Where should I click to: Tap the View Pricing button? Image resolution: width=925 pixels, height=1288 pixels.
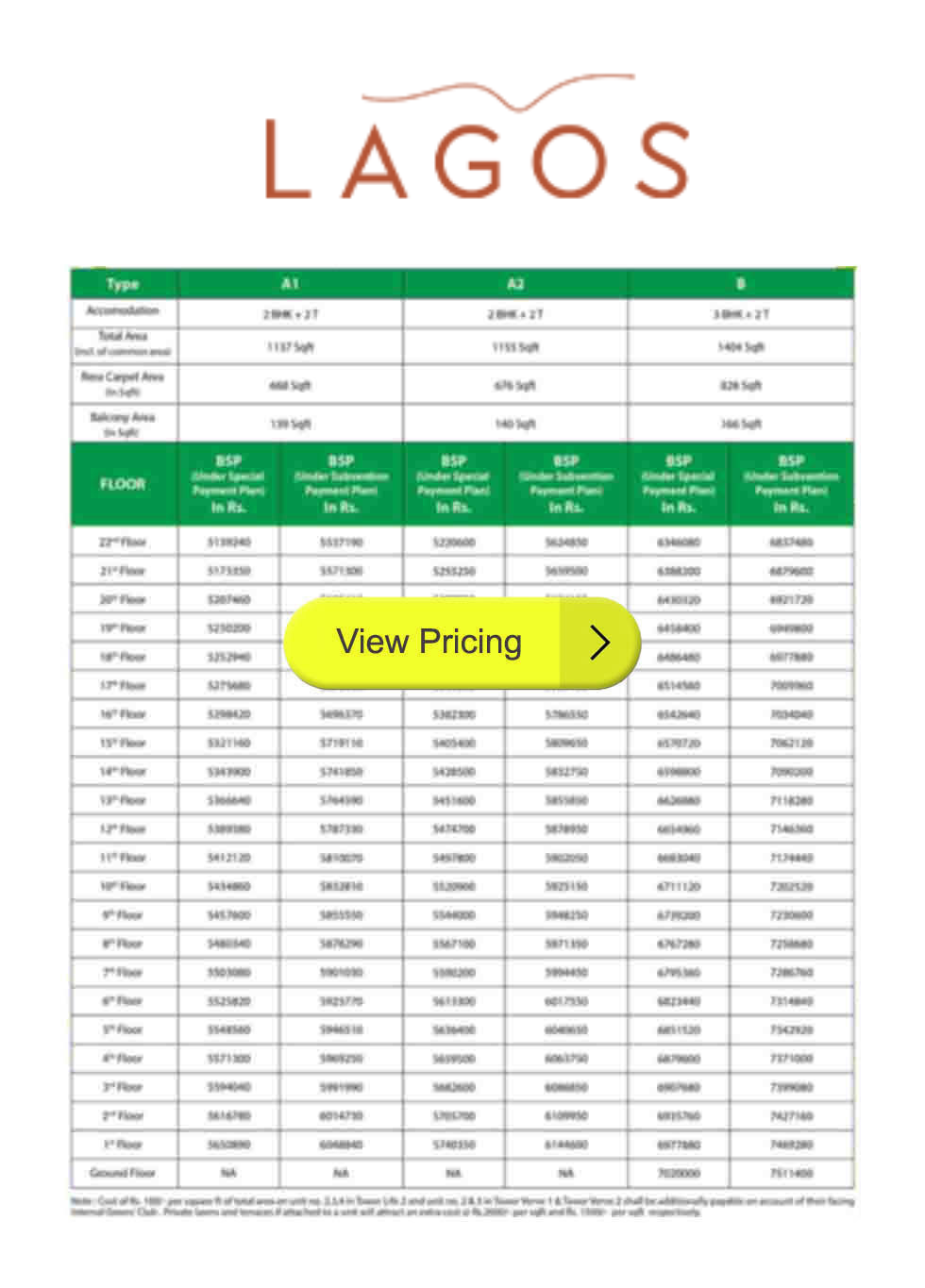coord(461,643)
